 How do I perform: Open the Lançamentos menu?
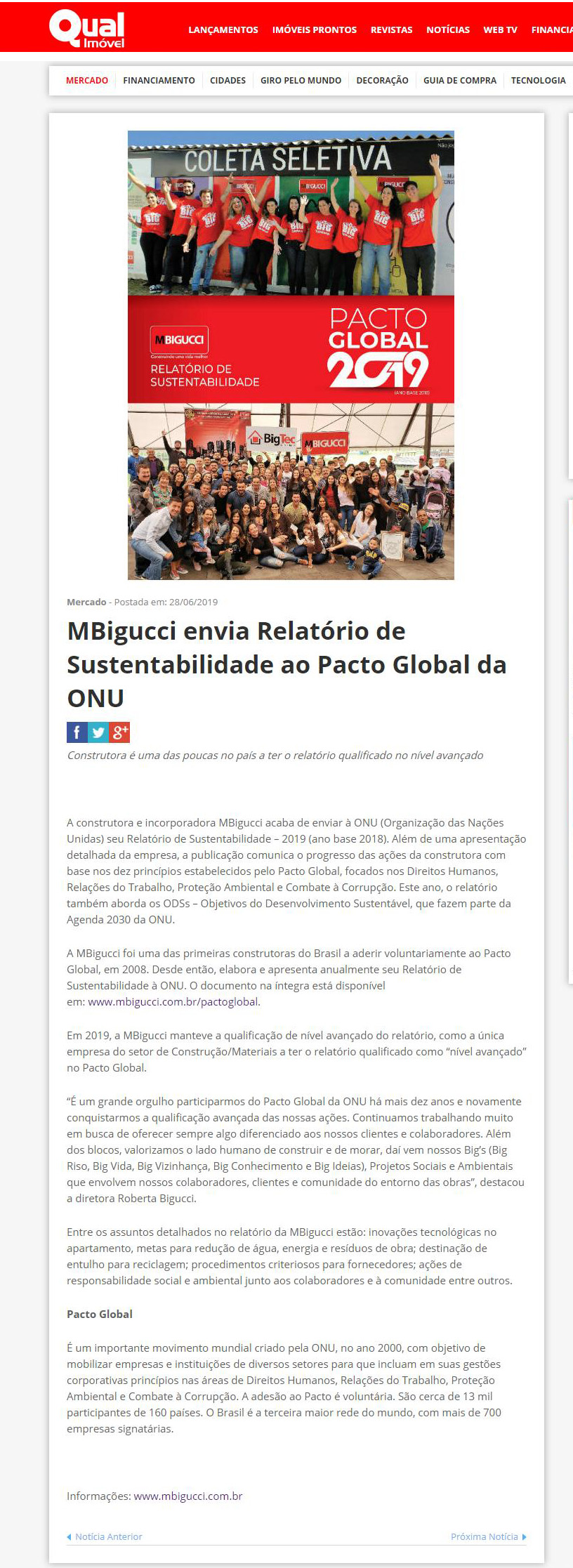(223, 29)
